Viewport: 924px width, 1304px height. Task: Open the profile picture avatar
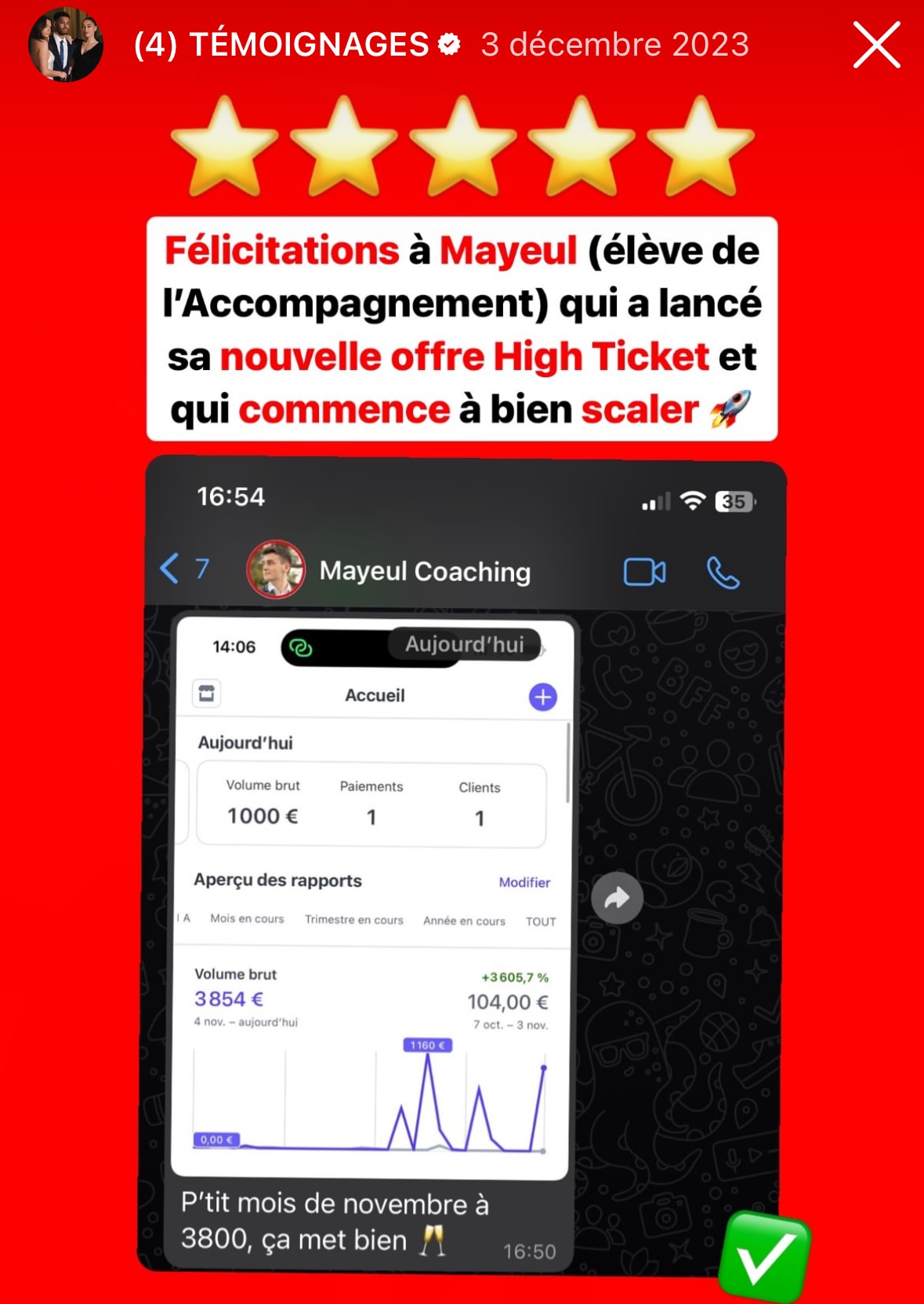pyautogui.click(x=66, y=45)
